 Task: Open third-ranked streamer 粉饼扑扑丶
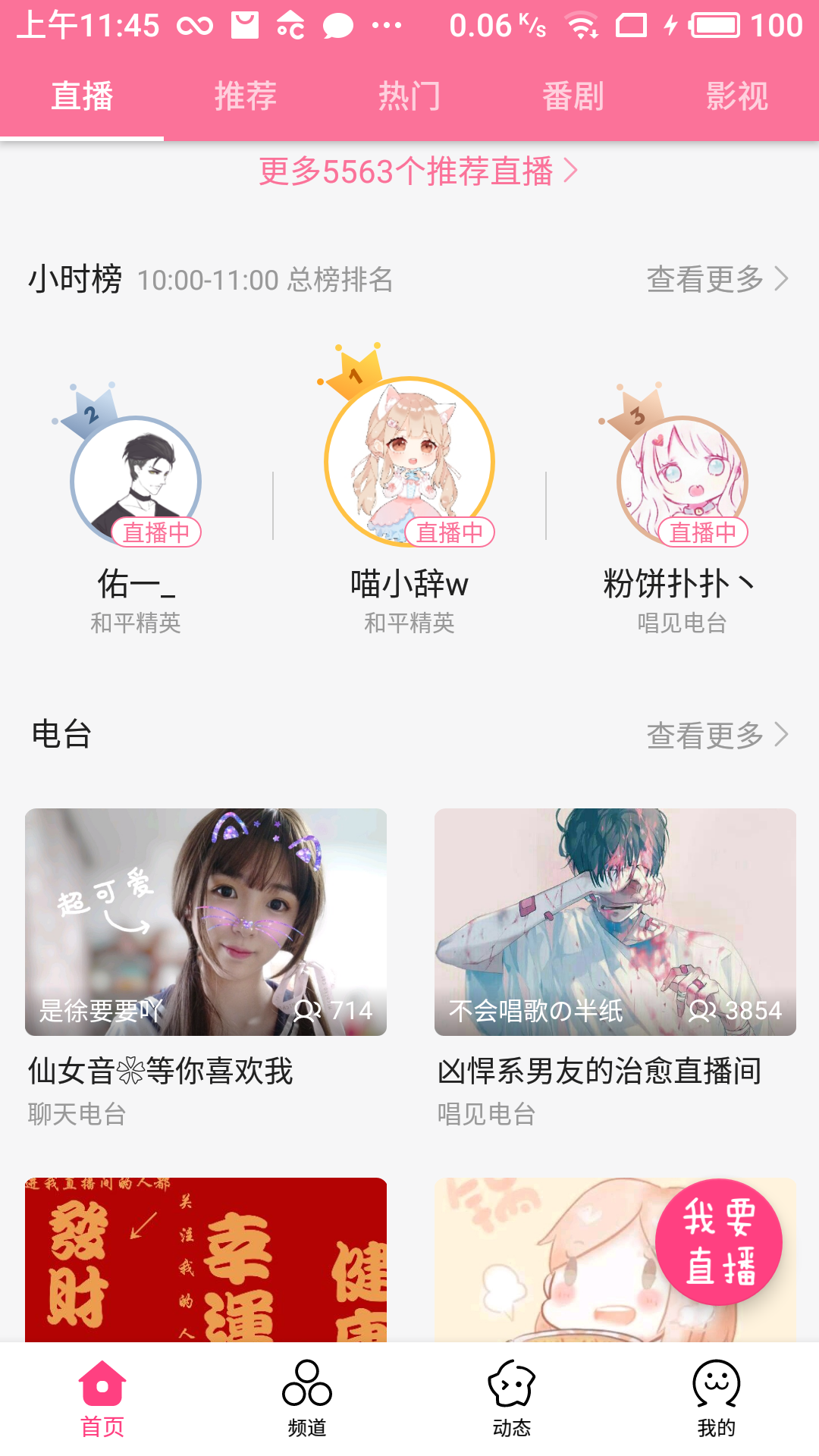point(682,480)
